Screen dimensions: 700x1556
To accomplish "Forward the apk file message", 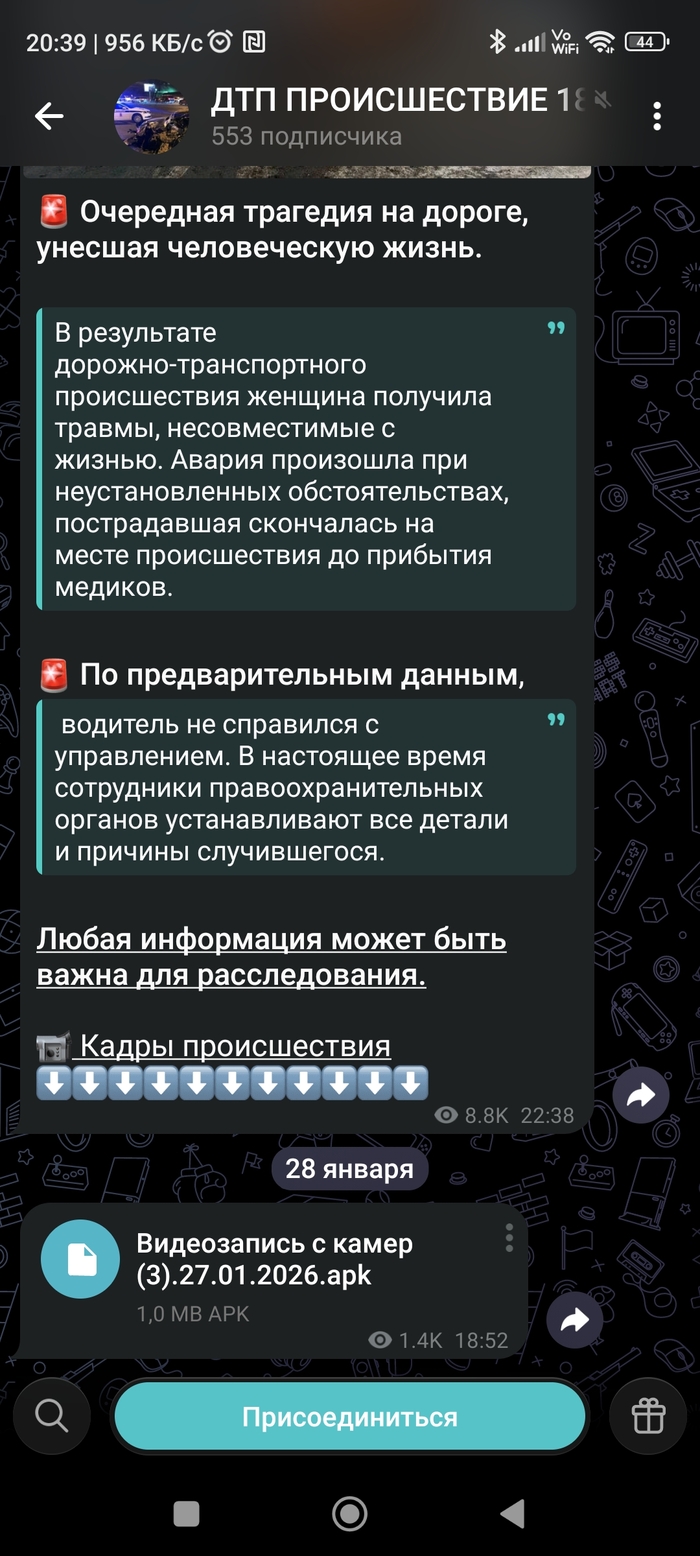I will [575, 1321].
